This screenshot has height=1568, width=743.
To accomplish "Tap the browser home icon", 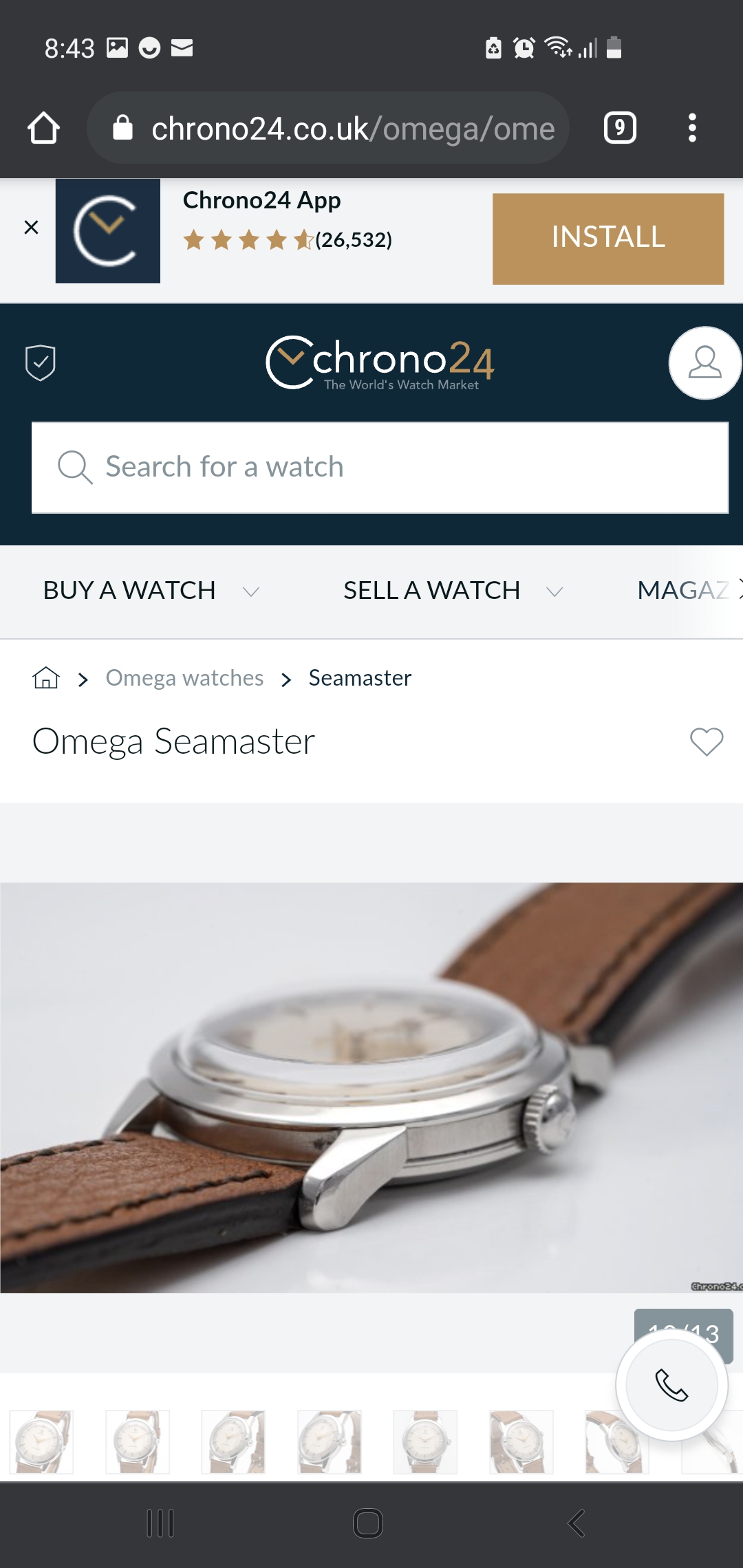I will click(x=43, y=128).
